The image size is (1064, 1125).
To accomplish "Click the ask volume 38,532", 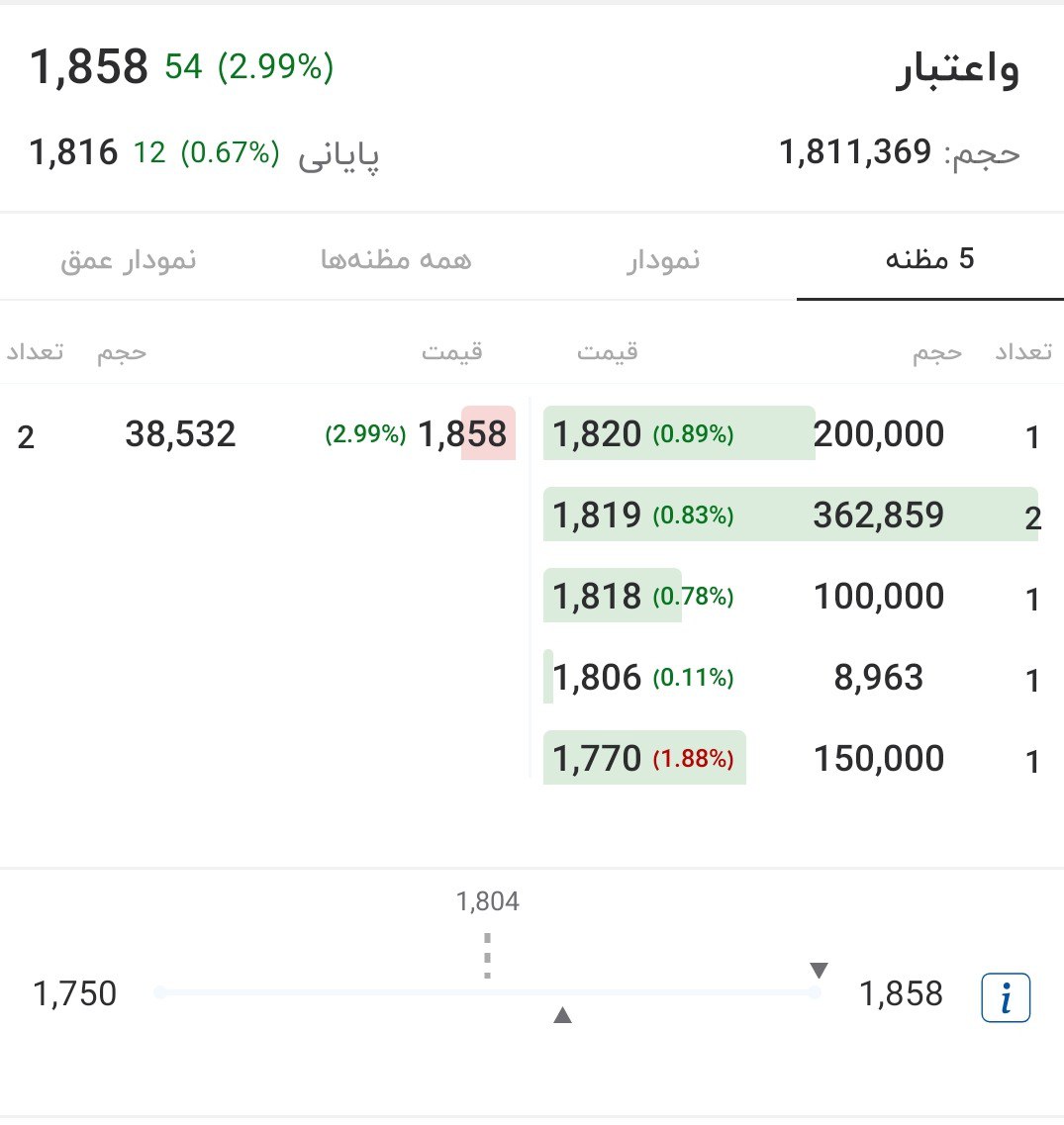I will [182, 433].
